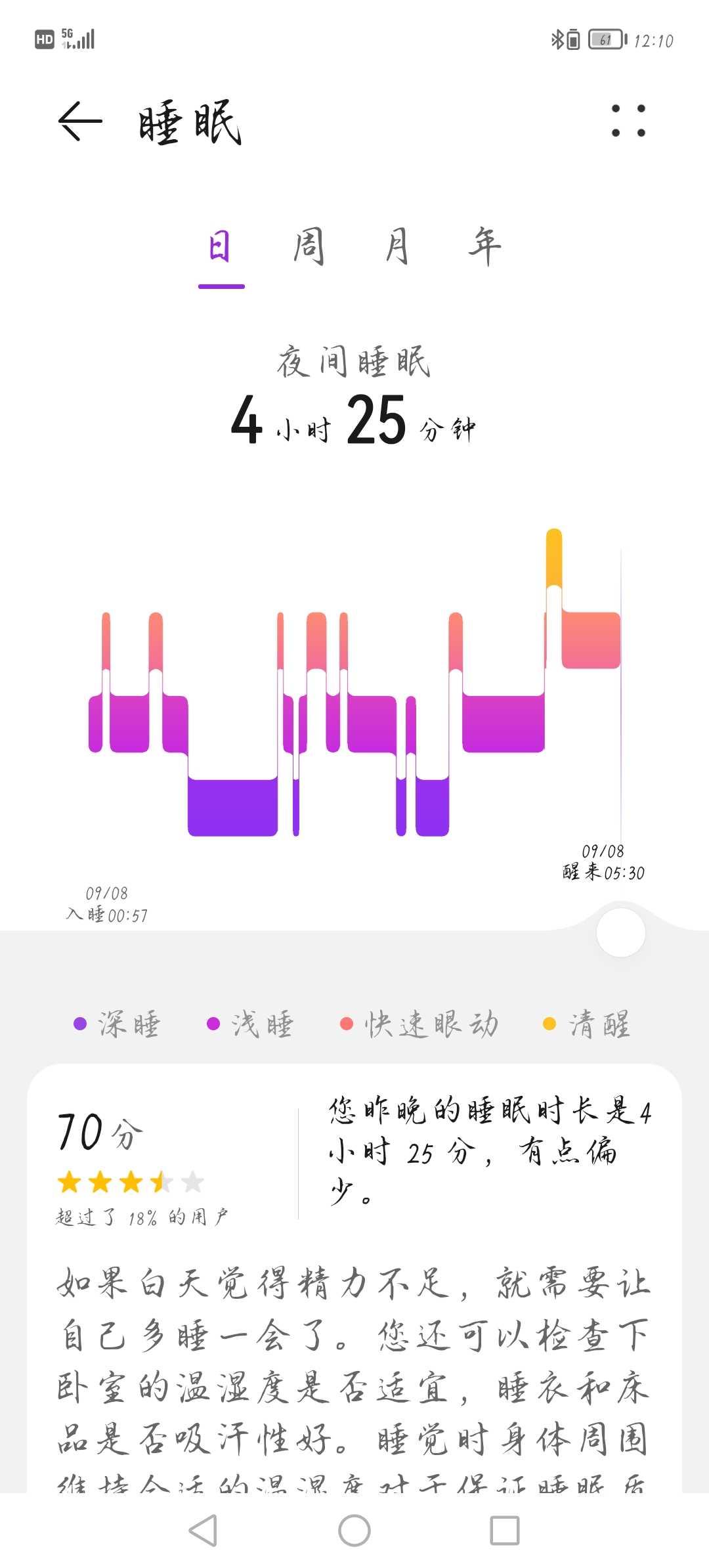Select the 日 tab

tap(221, 247)
